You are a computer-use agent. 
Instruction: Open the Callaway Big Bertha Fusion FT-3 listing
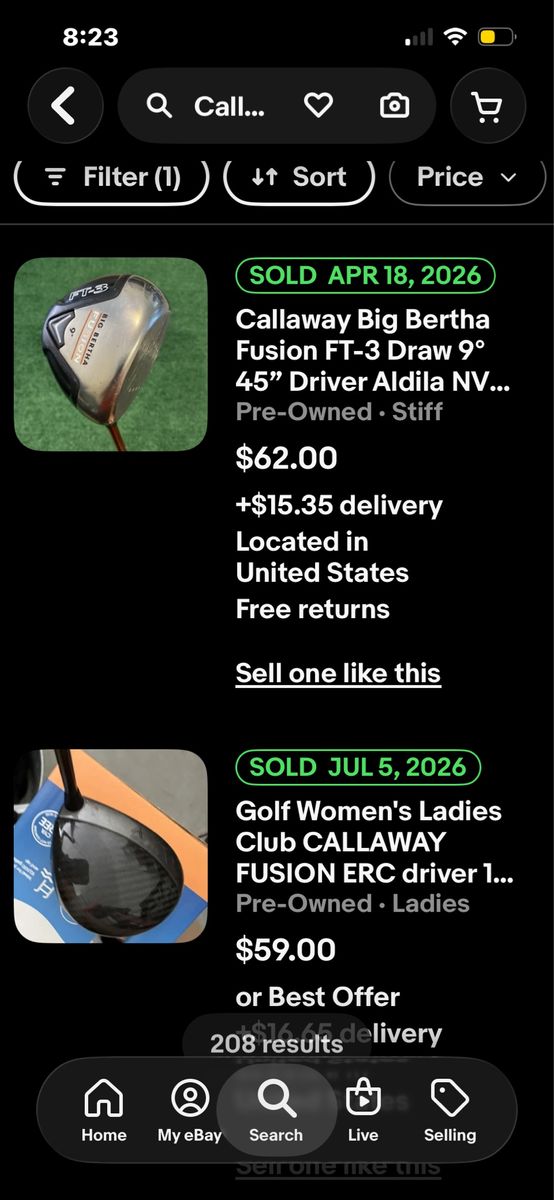click(374, 351)
